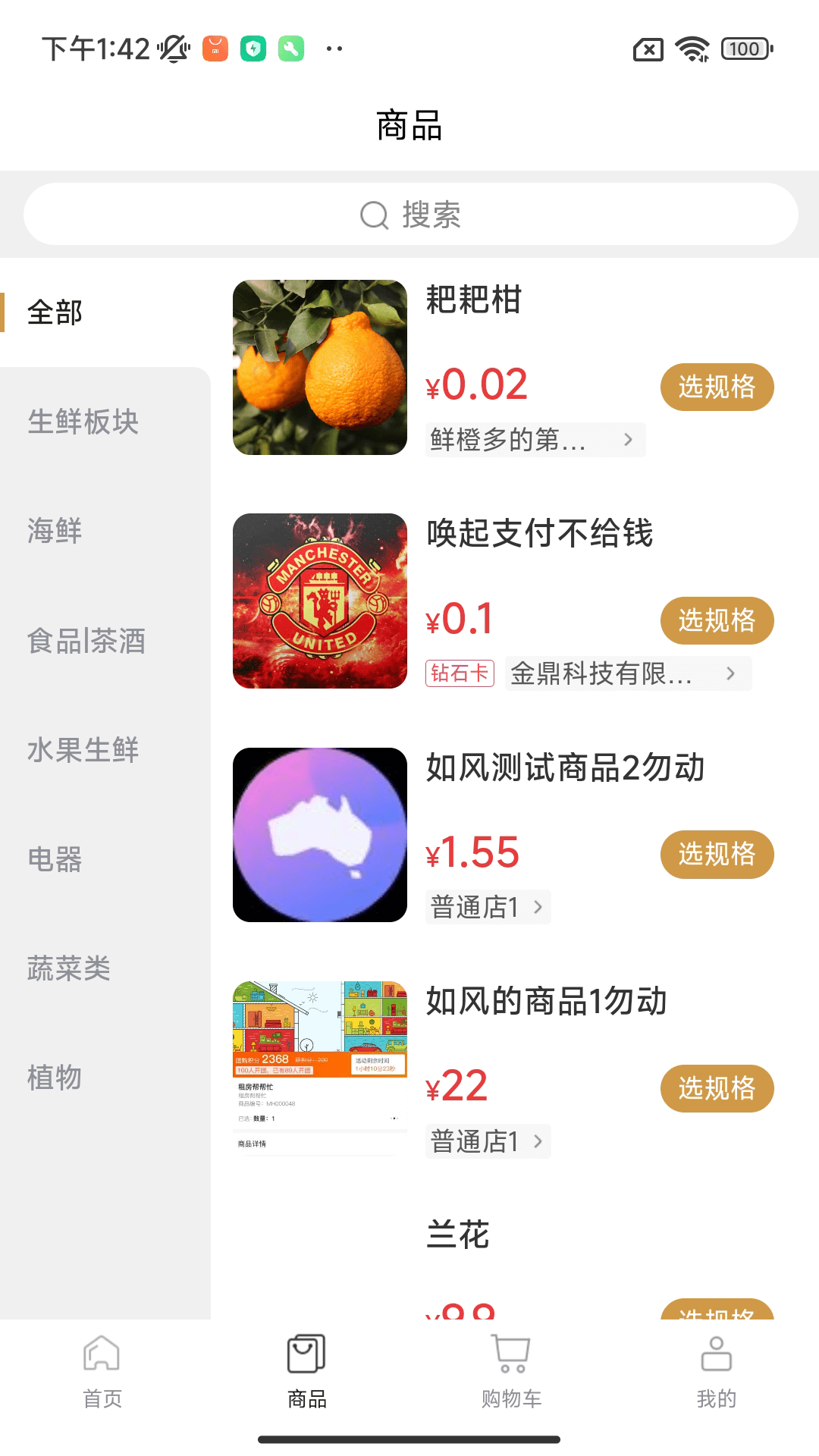Tap 选规格 for 如风的商品1勿动
819x1456 pixels.
pyautogui.click(x=717, y=1088)
